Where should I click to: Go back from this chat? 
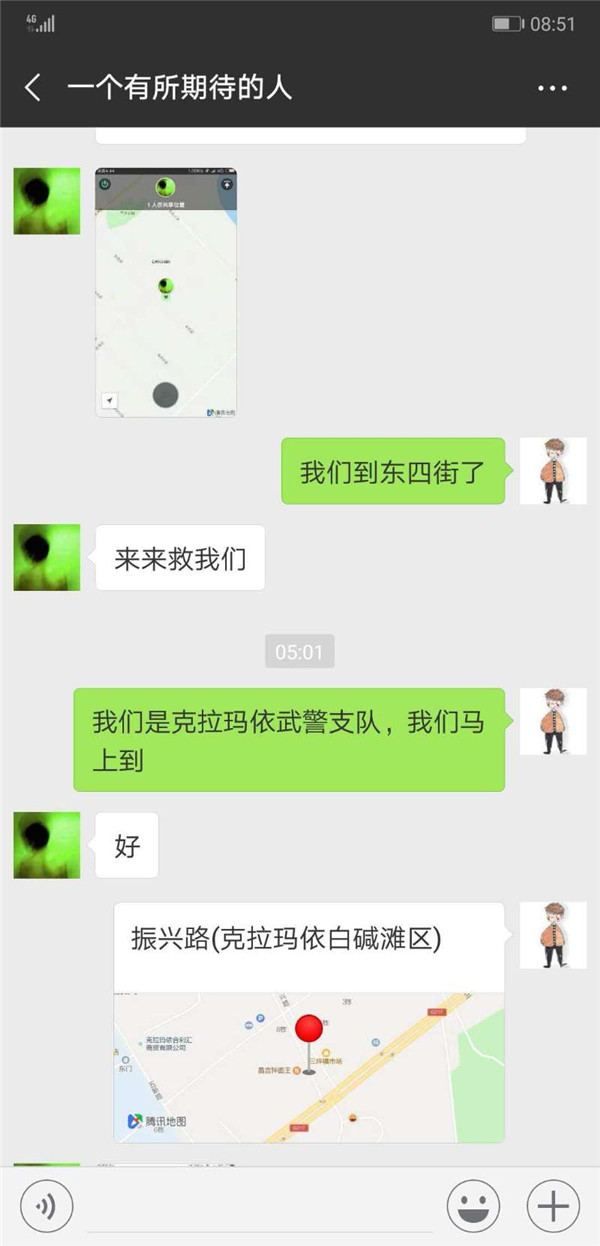coord(33,88)
